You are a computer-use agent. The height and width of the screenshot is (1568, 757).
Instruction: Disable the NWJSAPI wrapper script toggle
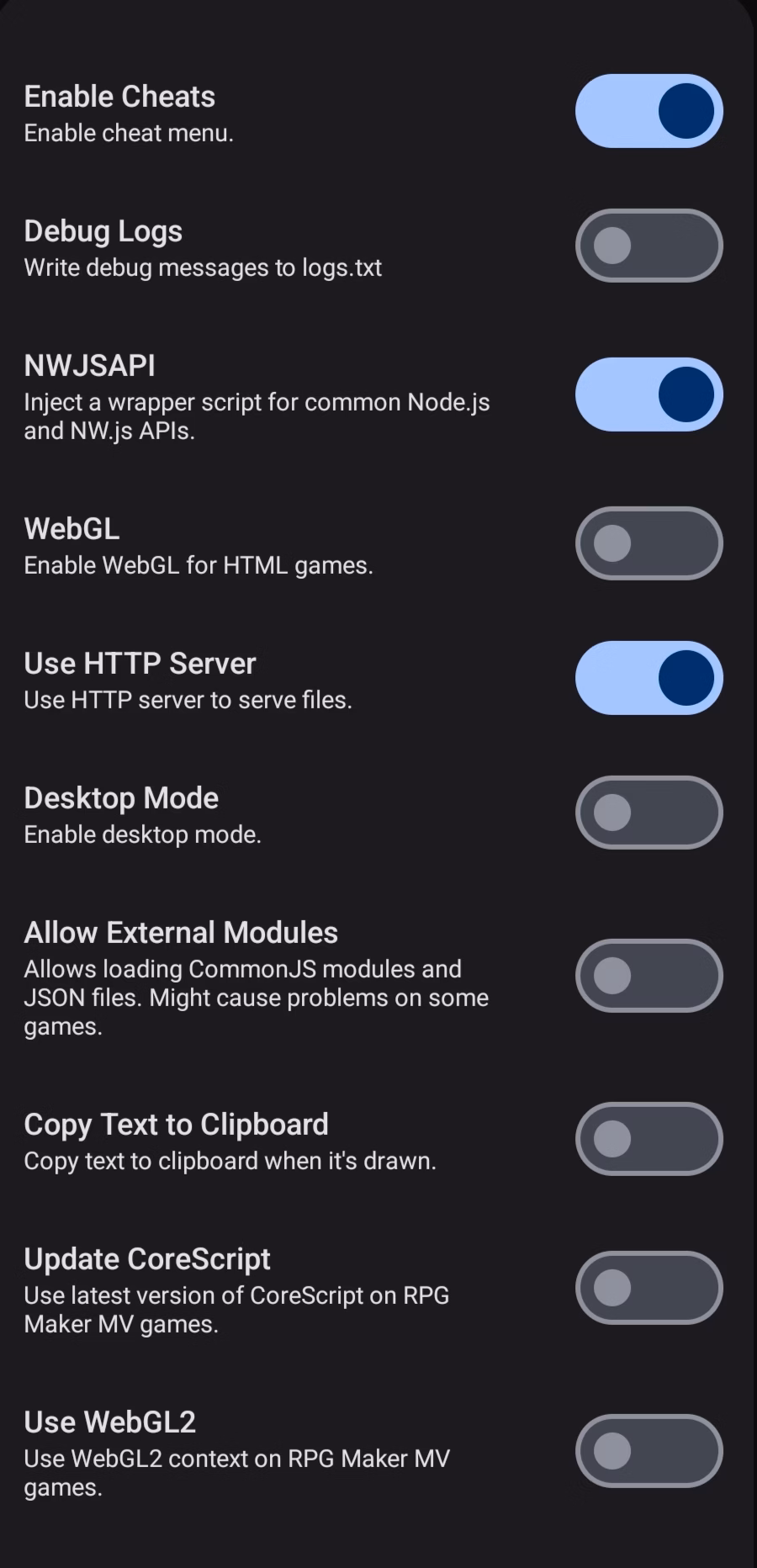coord(648,395)
